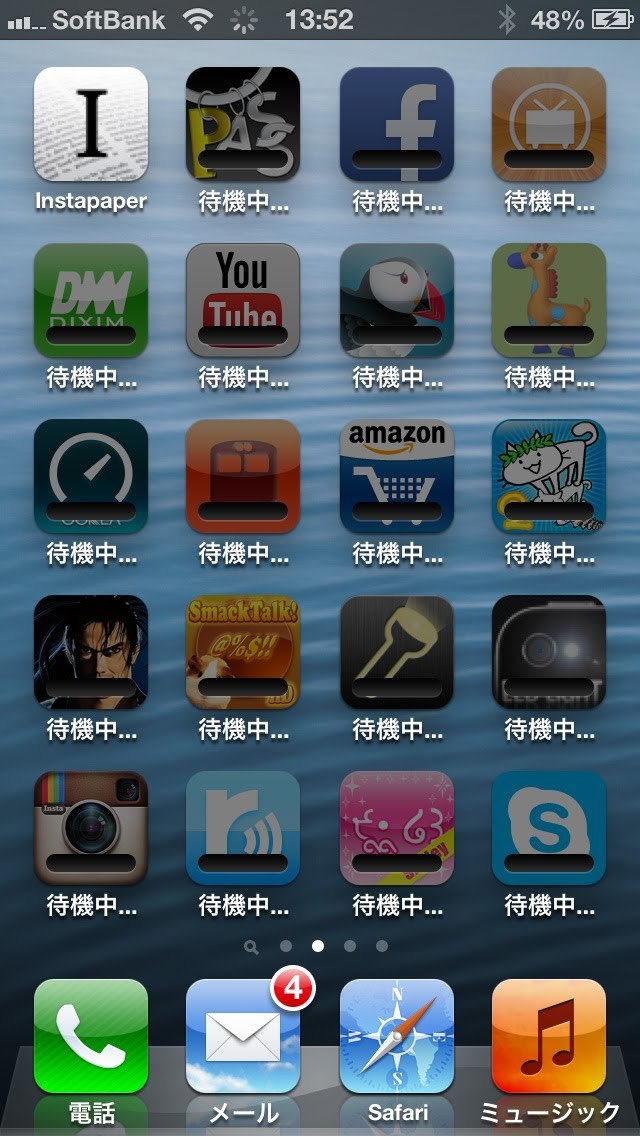
Task: Tap the waiting Instagram app icon
Action: (x=91, y=828)
